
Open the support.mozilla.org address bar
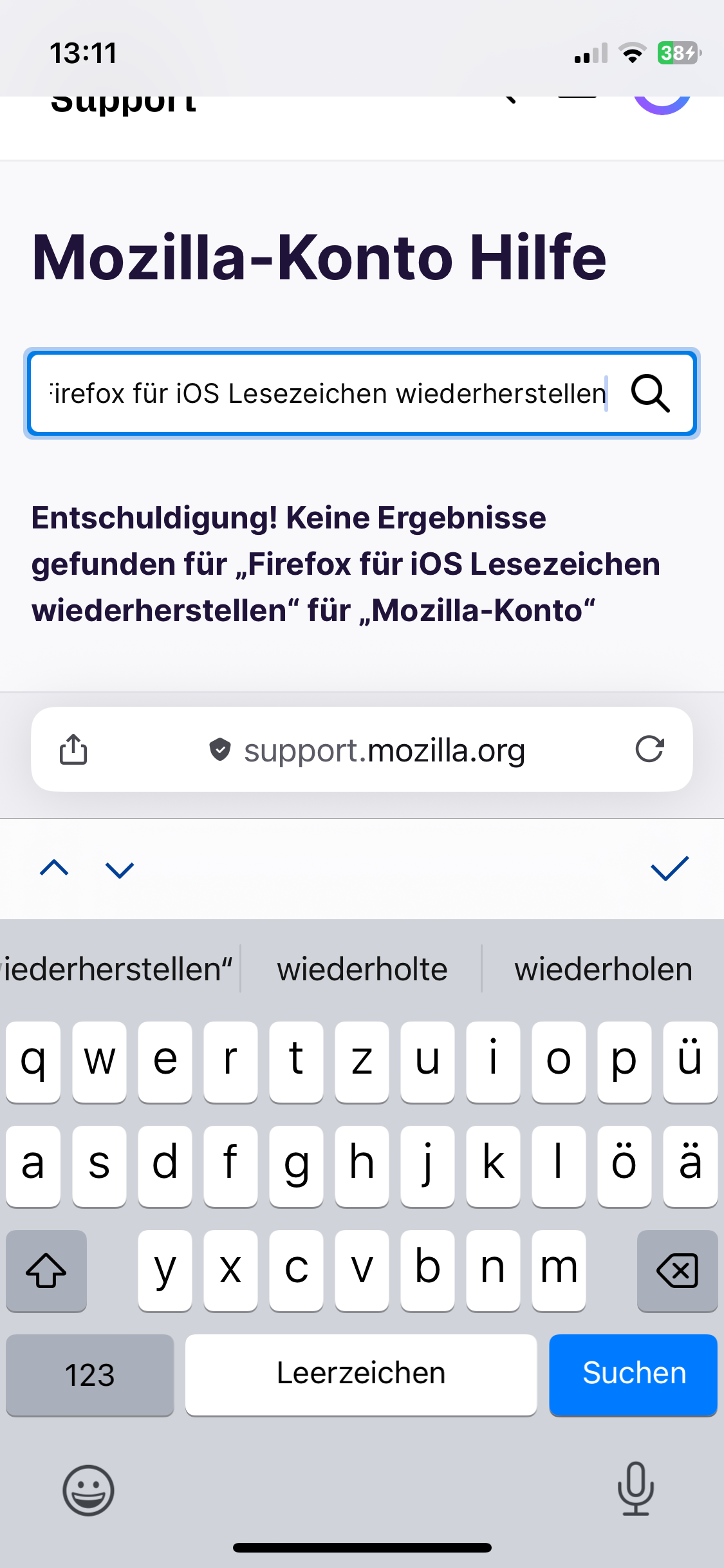[367, 751]
